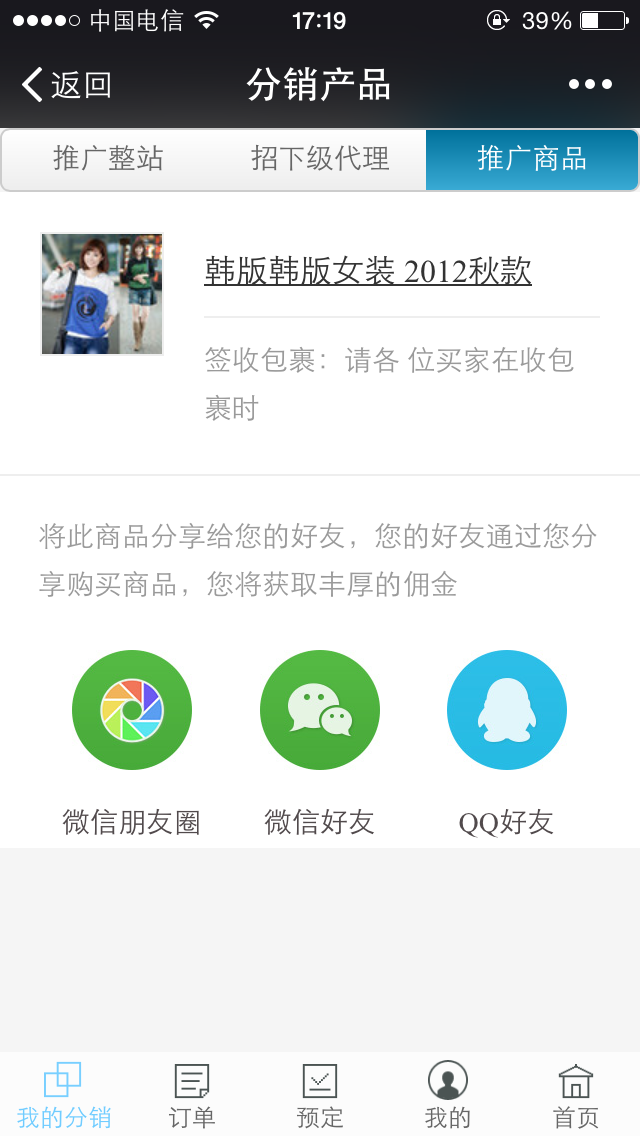640x1136 pixels.
Task: Share to 微信好友
Action: (320, 710)
